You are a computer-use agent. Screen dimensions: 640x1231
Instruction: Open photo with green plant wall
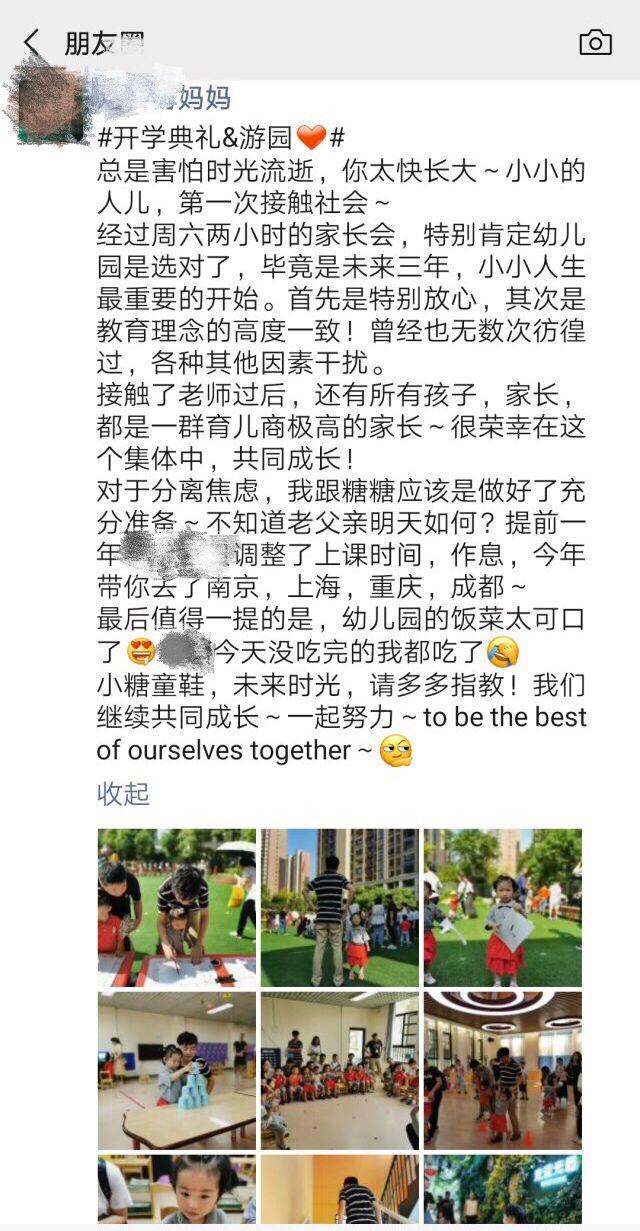(502, 1193)
